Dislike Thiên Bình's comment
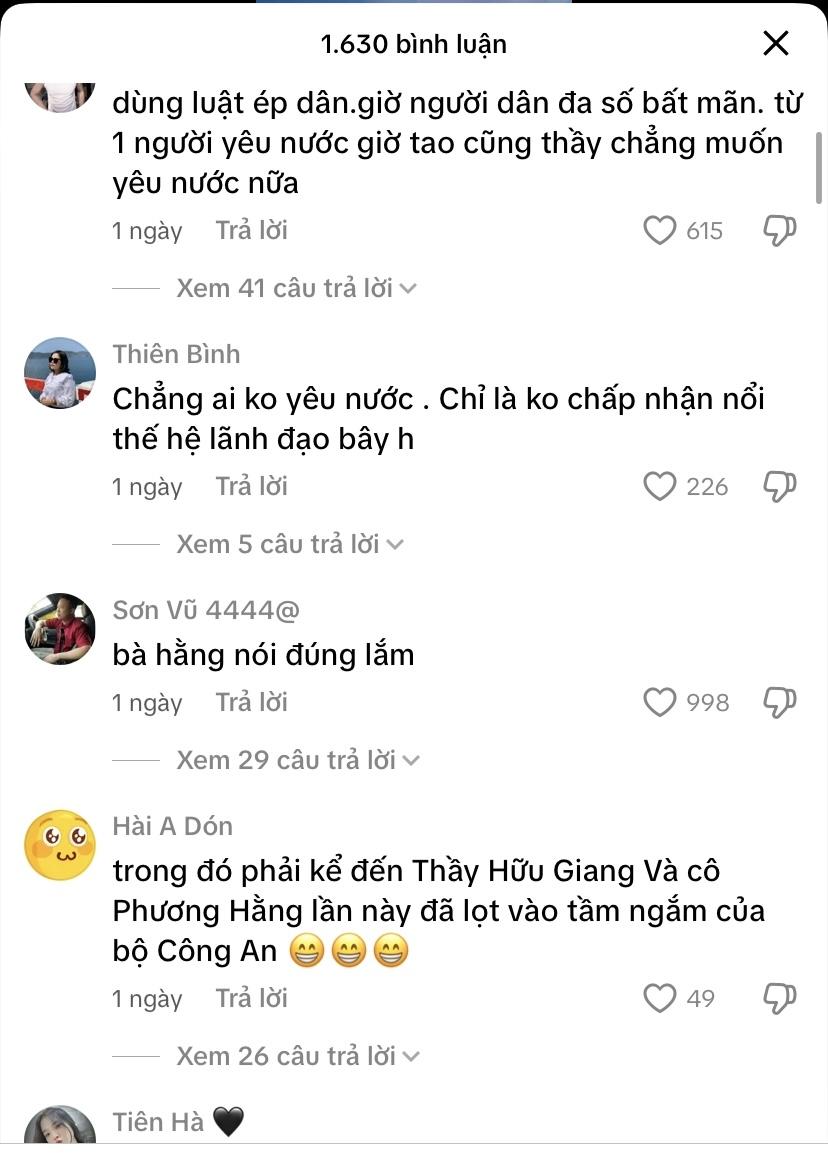This screenshot has width=828, height=1153. (x=779, y=487)
